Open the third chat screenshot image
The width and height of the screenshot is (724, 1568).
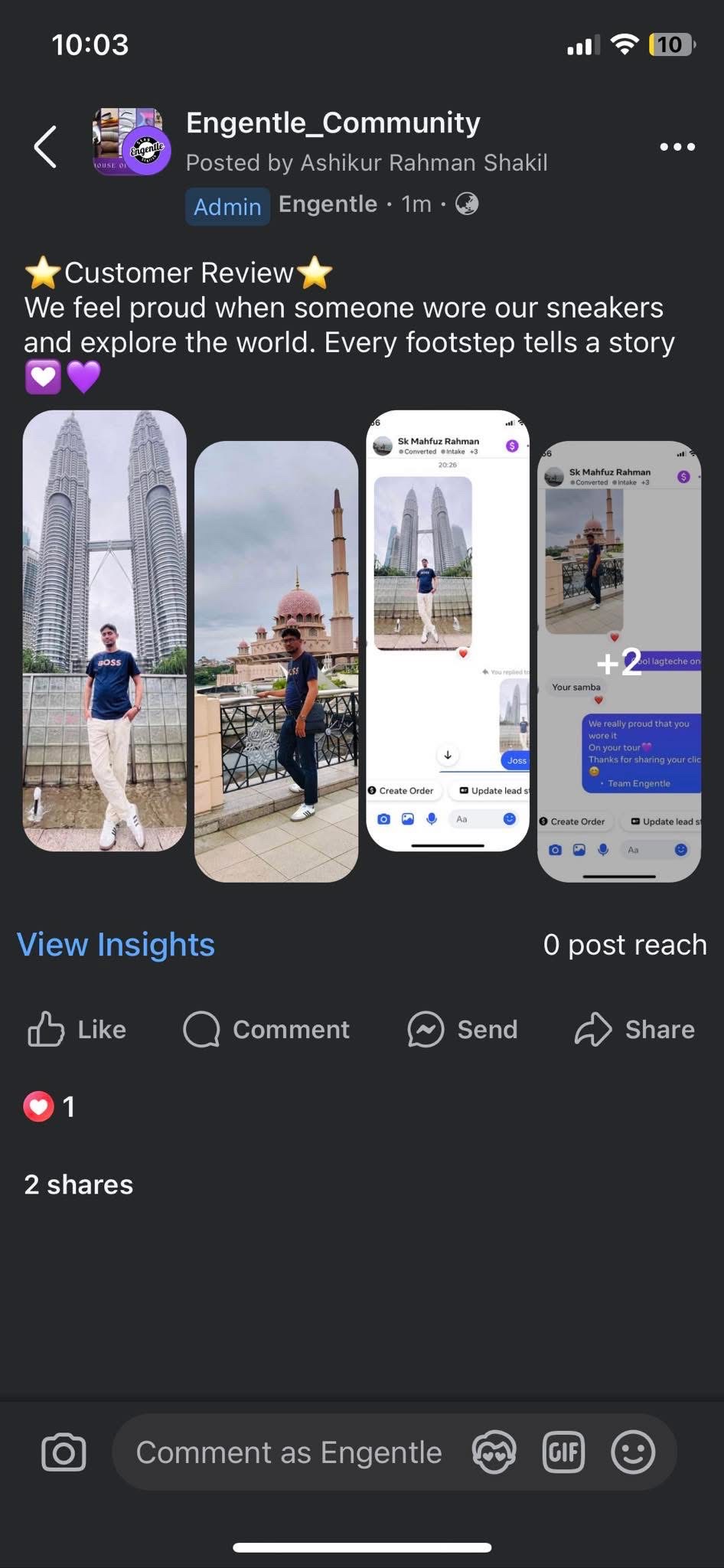click(x=448, y=630)
